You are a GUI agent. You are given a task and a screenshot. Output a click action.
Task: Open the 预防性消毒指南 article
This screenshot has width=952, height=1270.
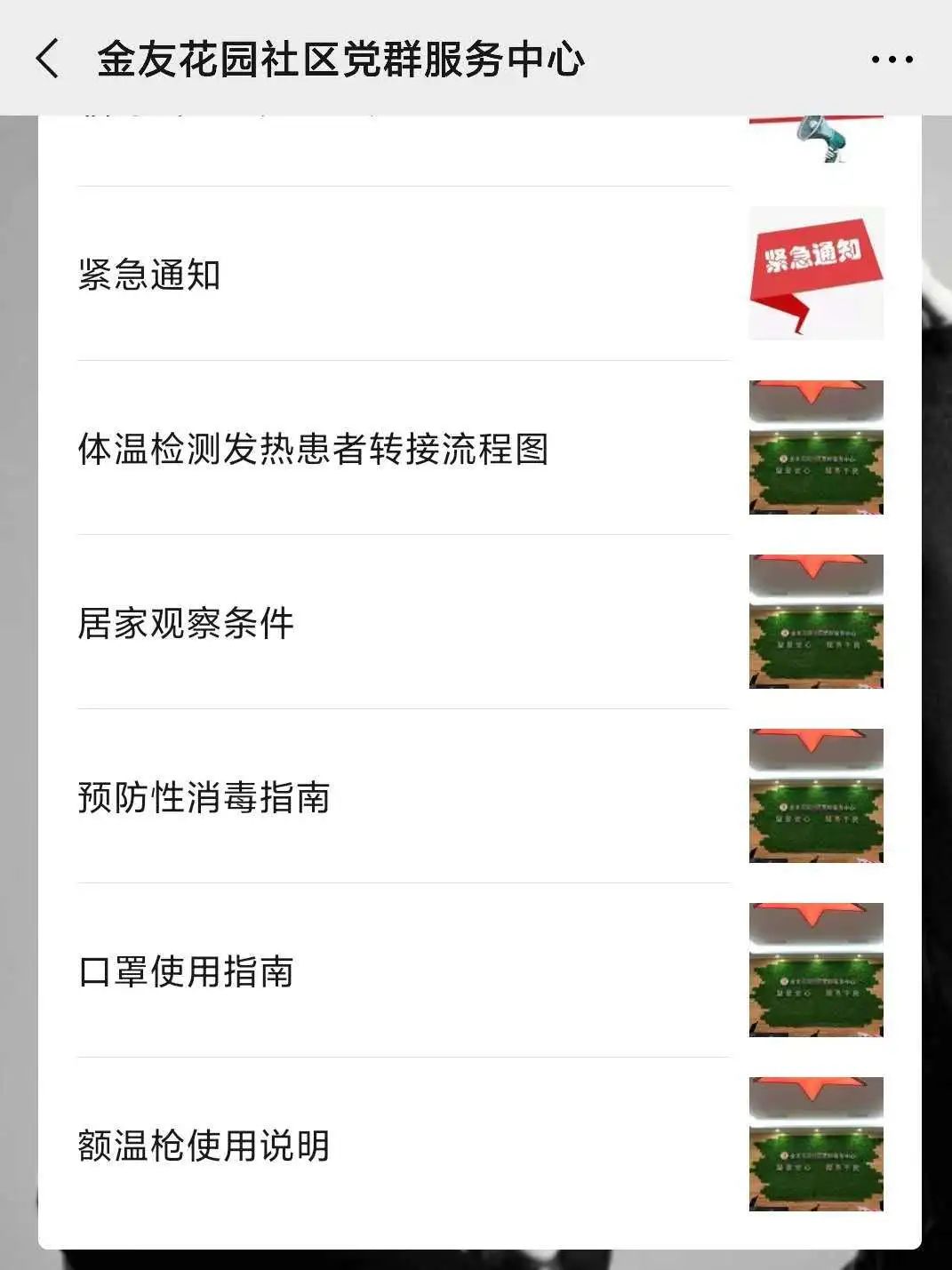[204, 797]
